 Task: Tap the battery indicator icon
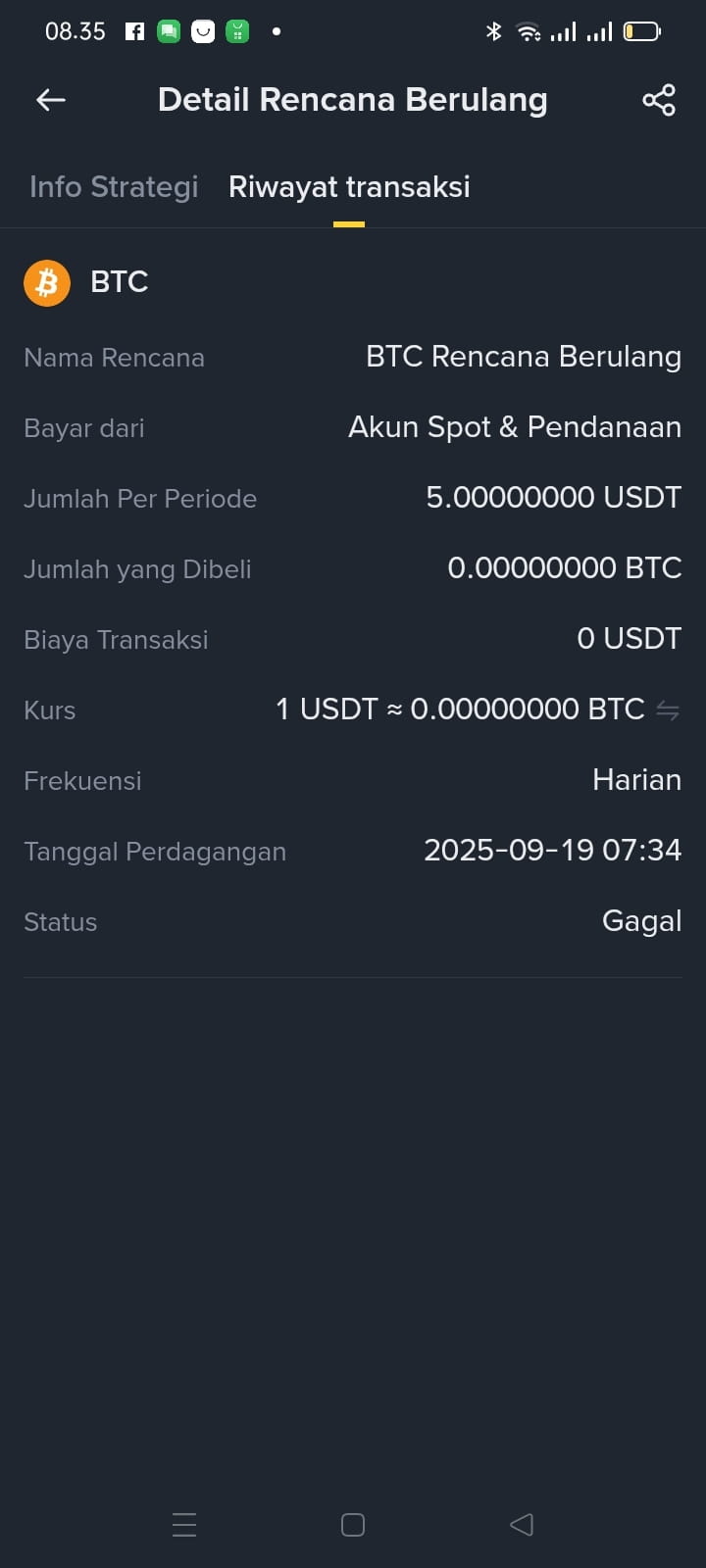pyautogui.click(x=642, y=30)
